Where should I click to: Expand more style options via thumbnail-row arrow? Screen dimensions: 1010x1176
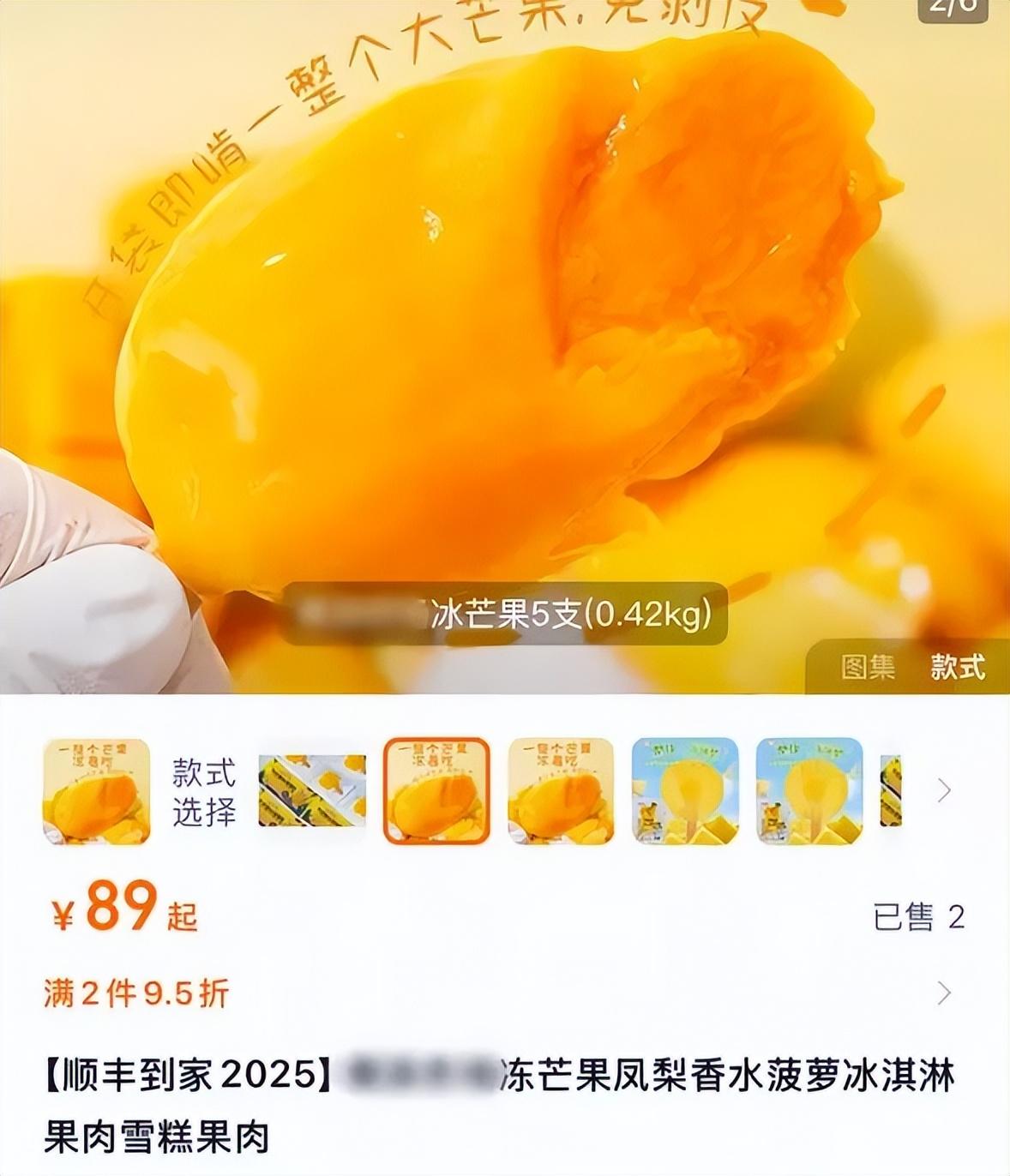944,790
